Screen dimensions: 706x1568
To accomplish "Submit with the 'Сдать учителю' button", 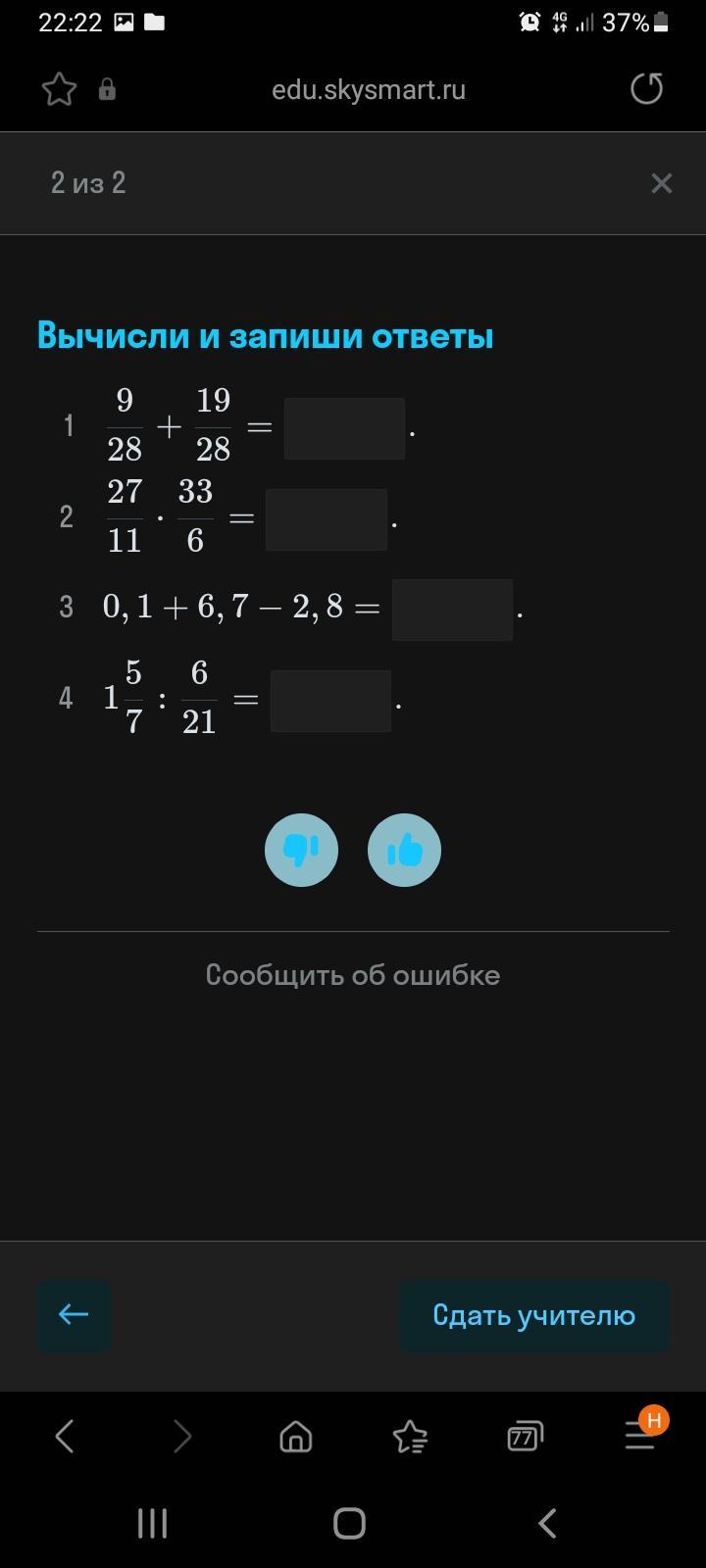I will click(534, 1315).
